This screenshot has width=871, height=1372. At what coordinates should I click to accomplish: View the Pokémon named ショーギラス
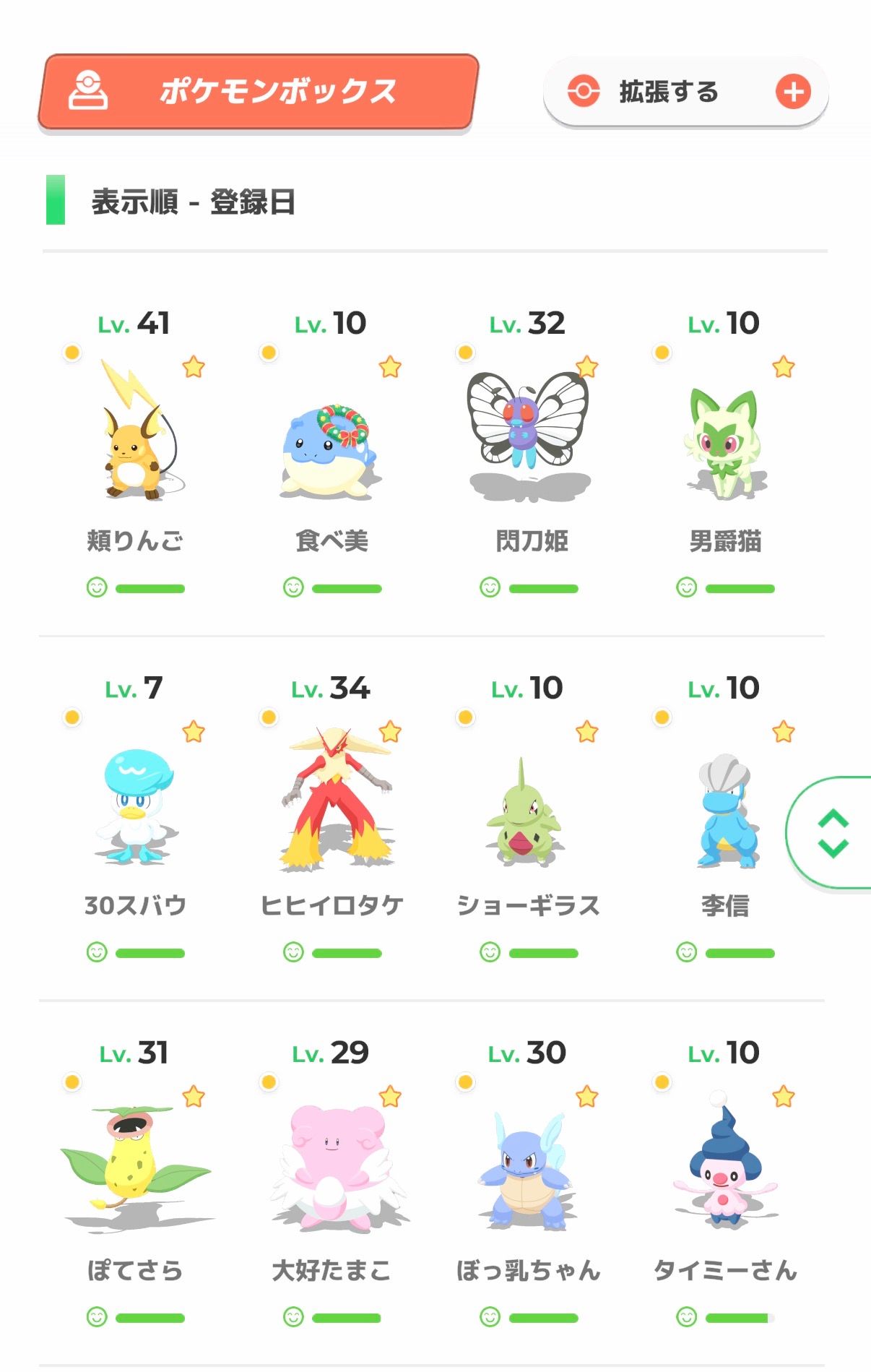pyautogui.click(x=528, y=813)
